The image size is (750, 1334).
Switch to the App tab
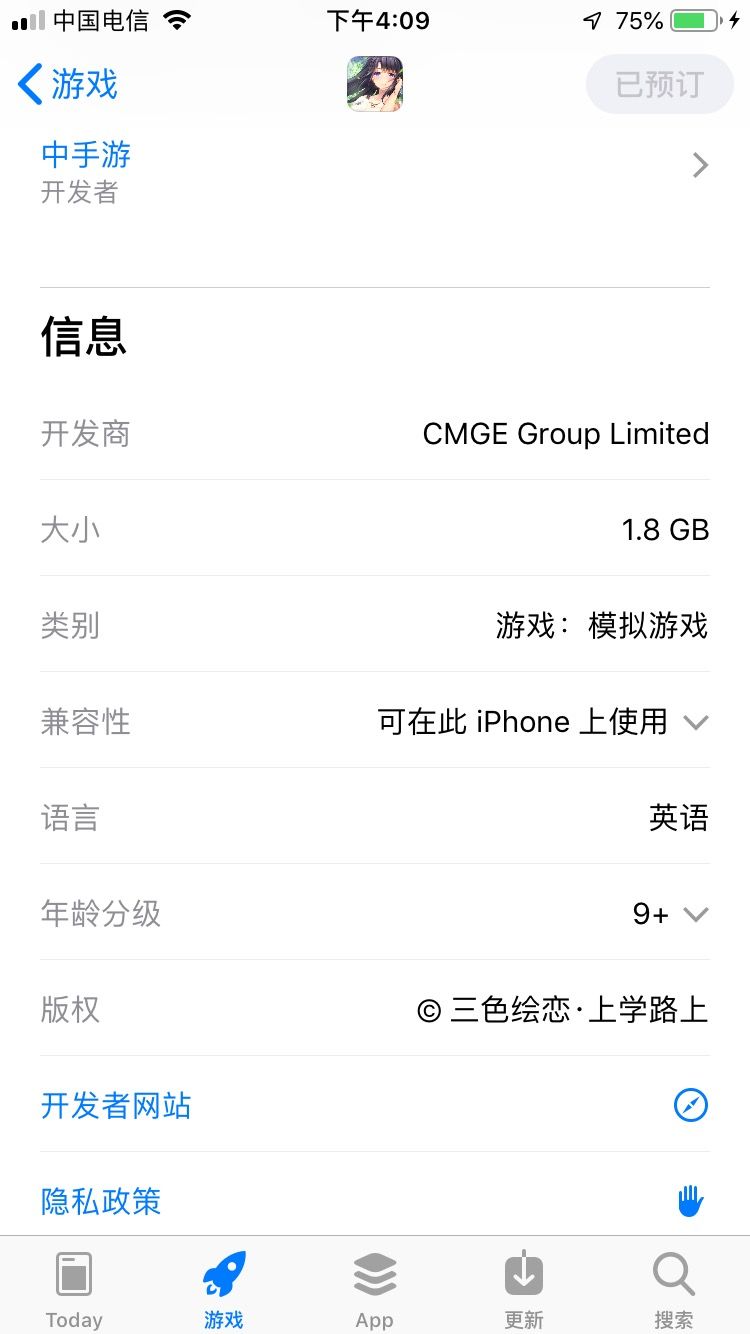[x=375, y=1288]
